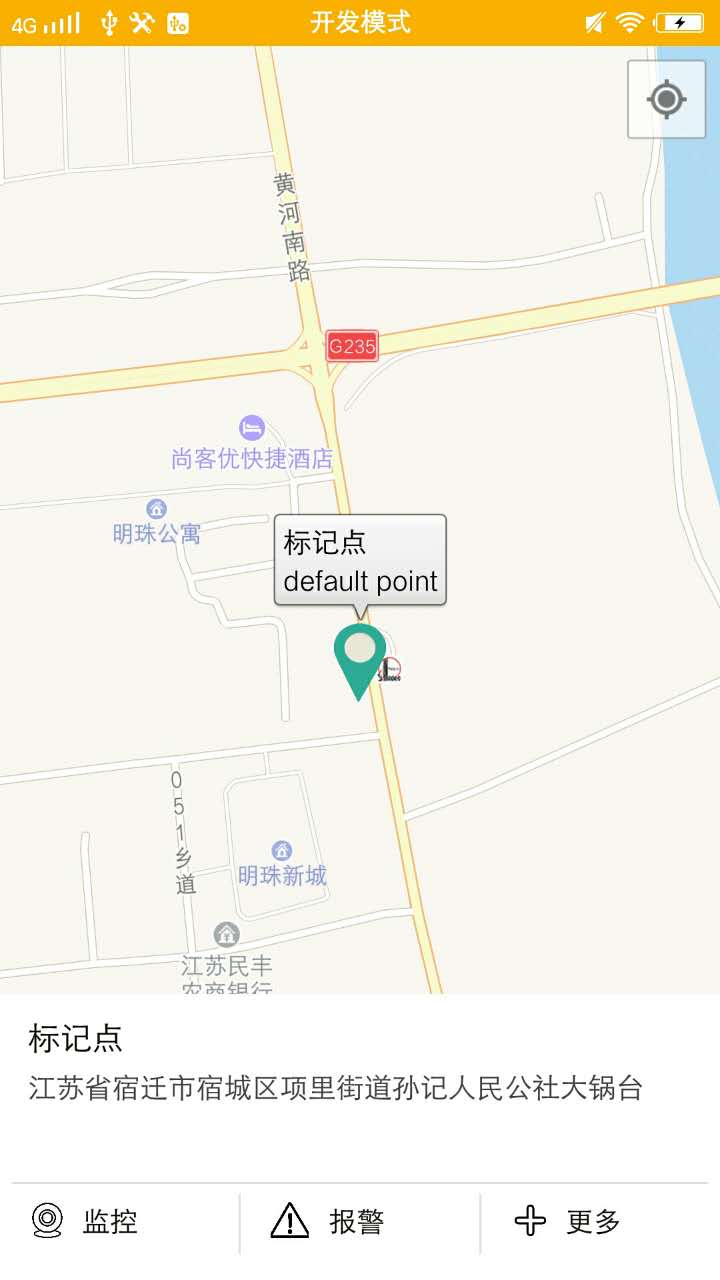Tap 更多 for more options
Screen dimensions: 720x1280
567,1221
